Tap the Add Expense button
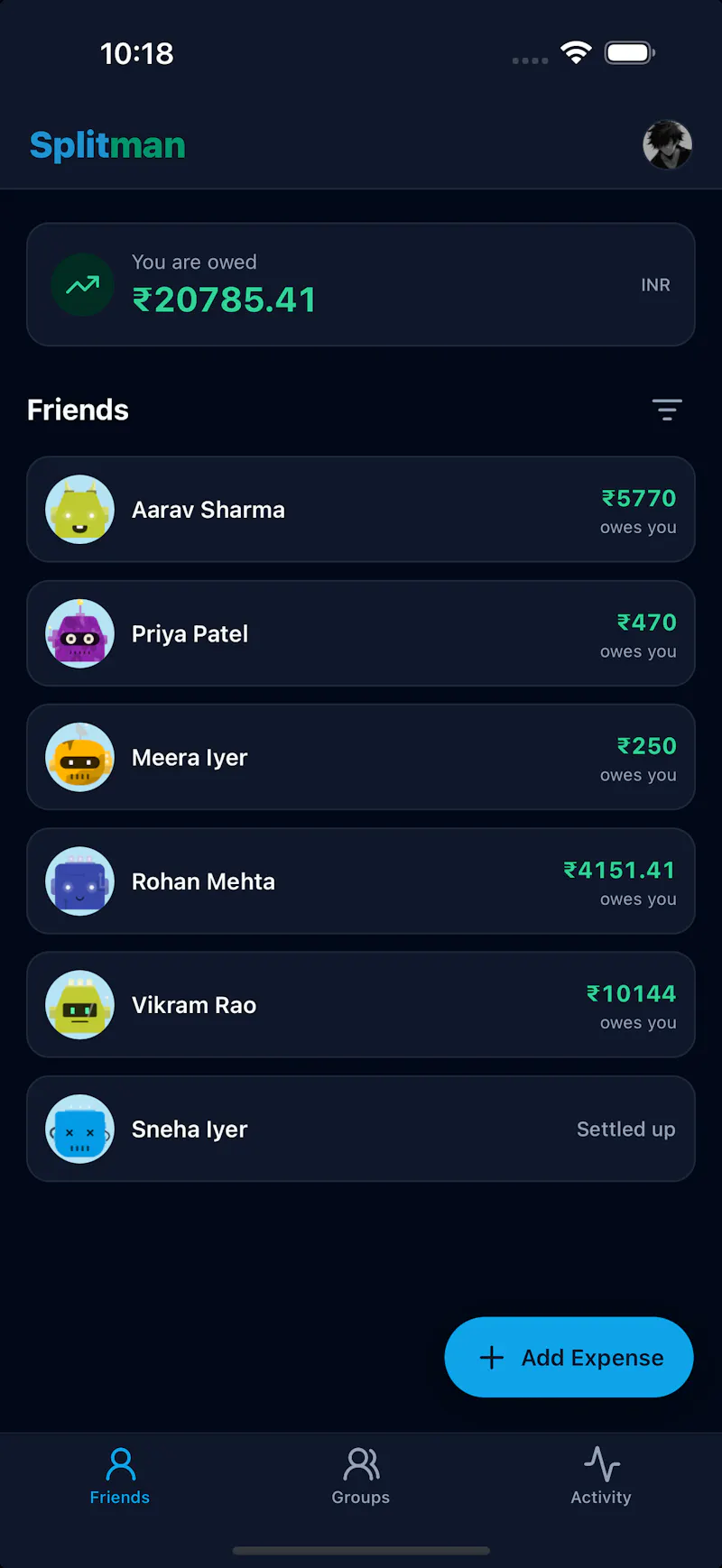Screen dimensions: 722x1568 [569, 1357]
